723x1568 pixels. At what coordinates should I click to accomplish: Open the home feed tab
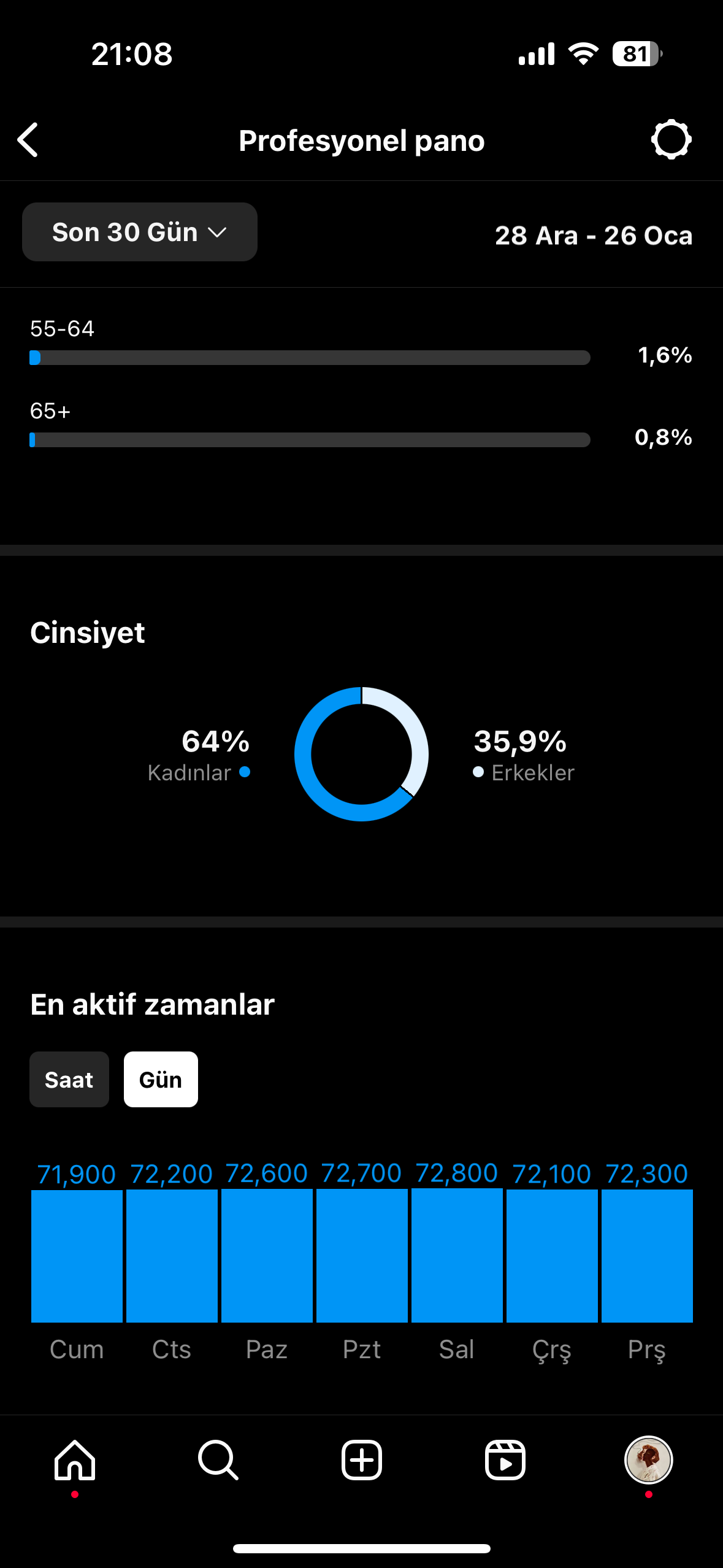(x=75, y=1460)
